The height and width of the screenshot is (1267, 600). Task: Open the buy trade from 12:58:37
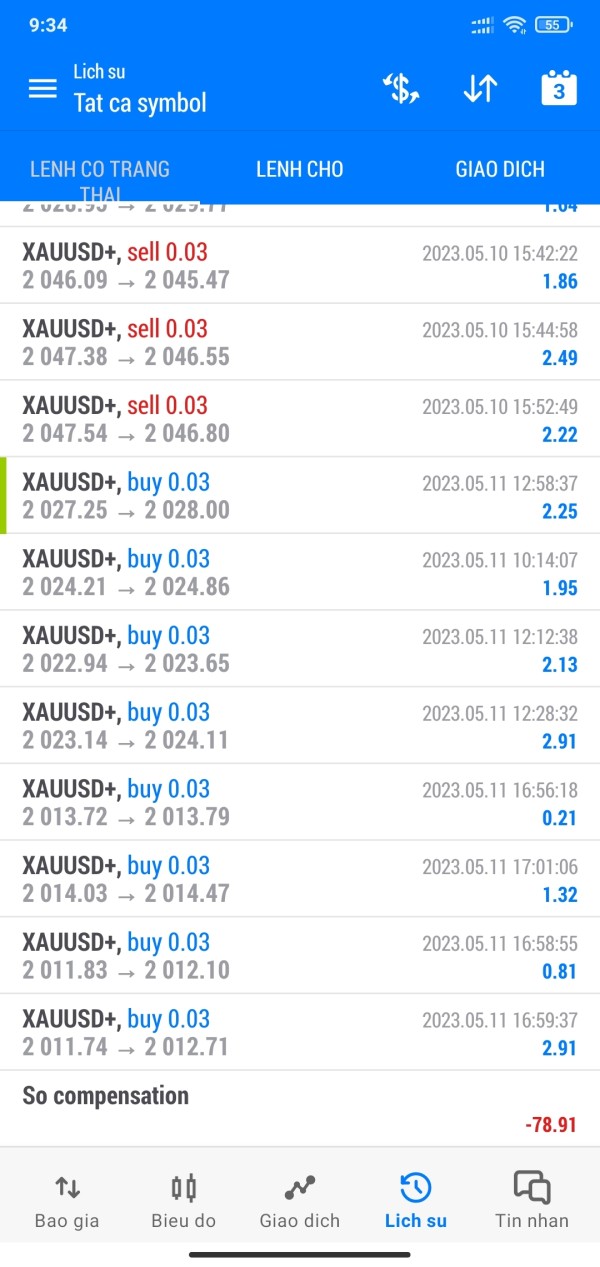click(x=300, y=496)
